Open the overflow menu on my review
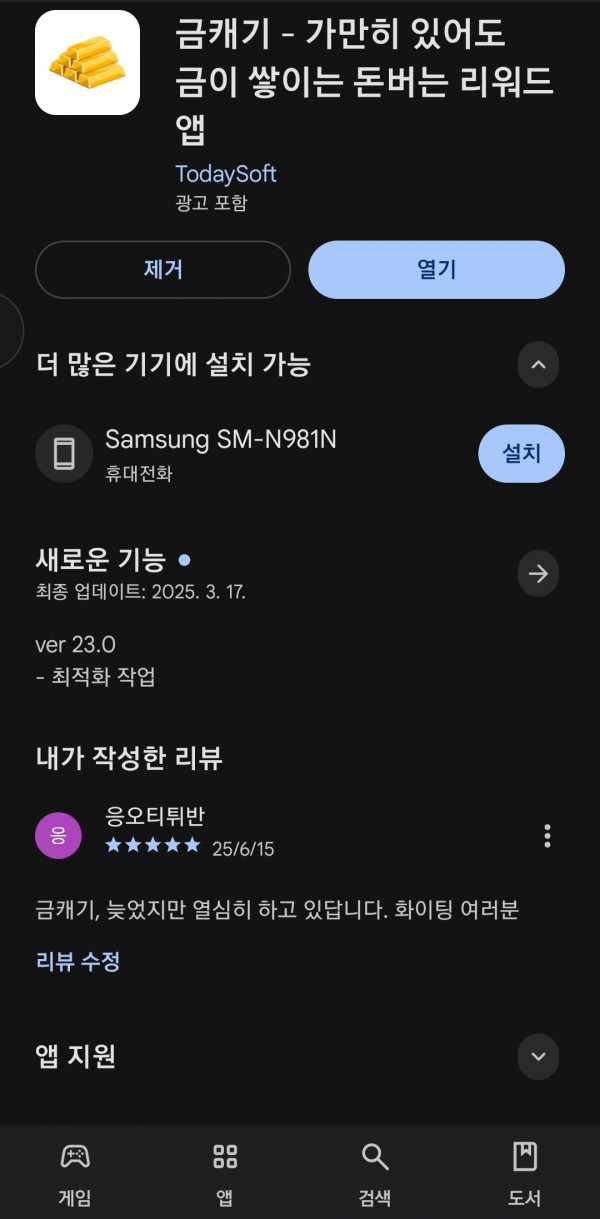Screen dimensions: 600x1219 (547, 835)
